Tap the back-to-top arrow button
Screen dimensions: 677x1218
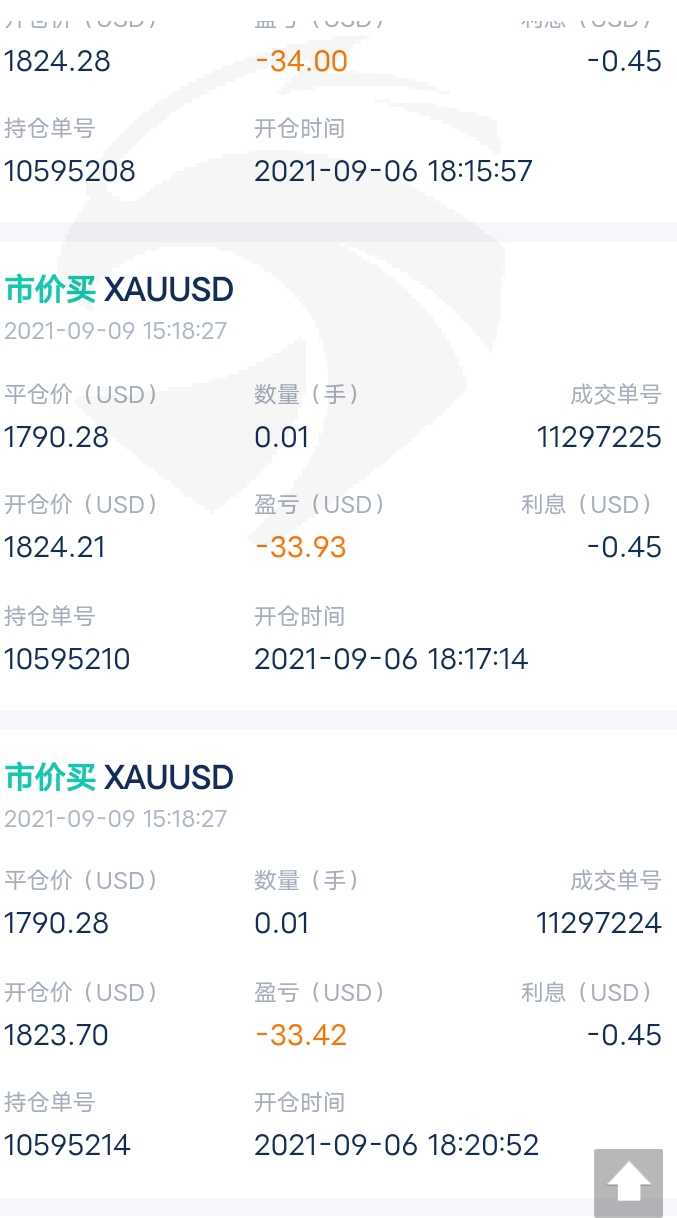click(628, 1183)
